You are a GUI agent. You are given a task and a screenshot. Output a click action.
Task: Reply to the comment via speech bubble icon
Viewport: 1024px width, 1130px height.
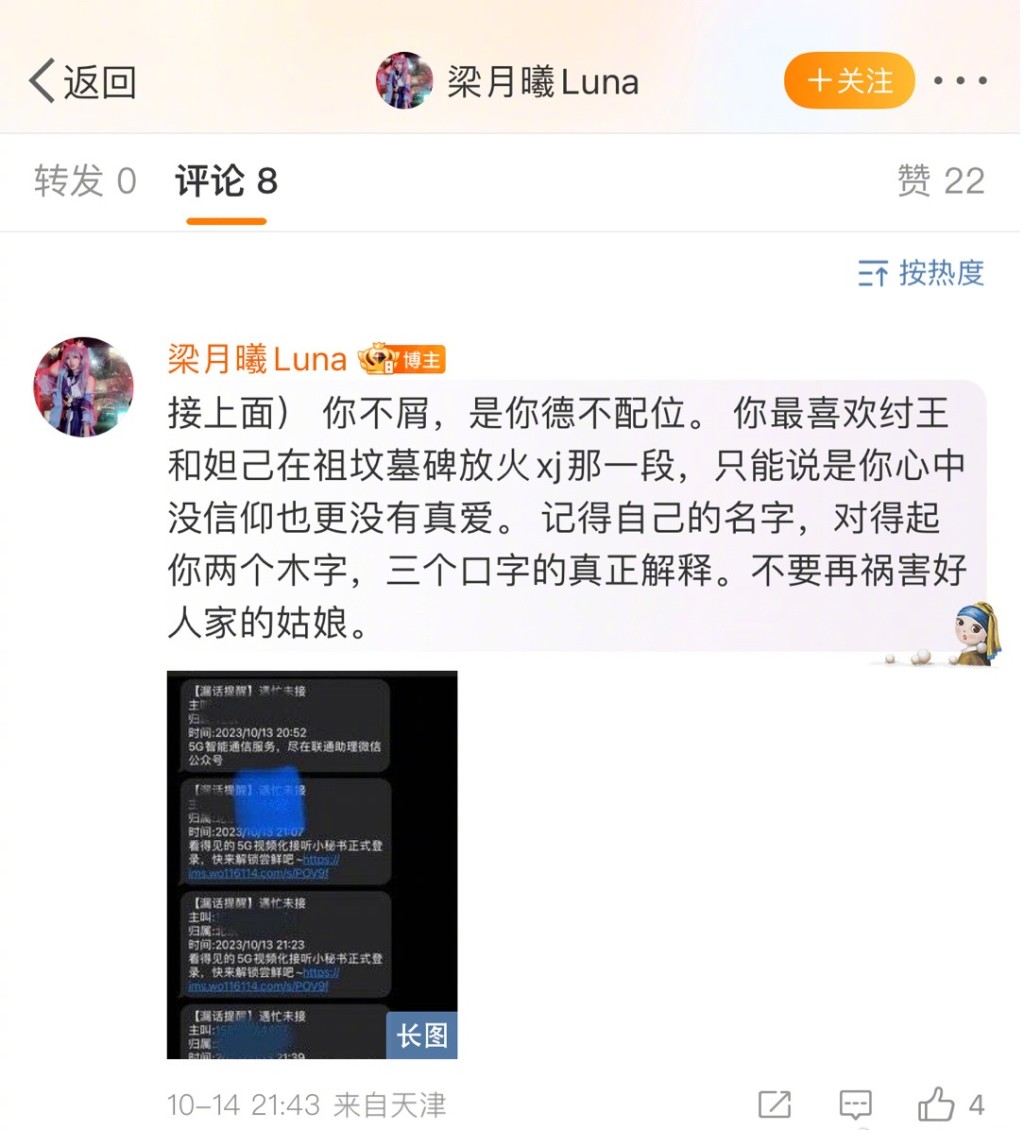click(855, 1104)
